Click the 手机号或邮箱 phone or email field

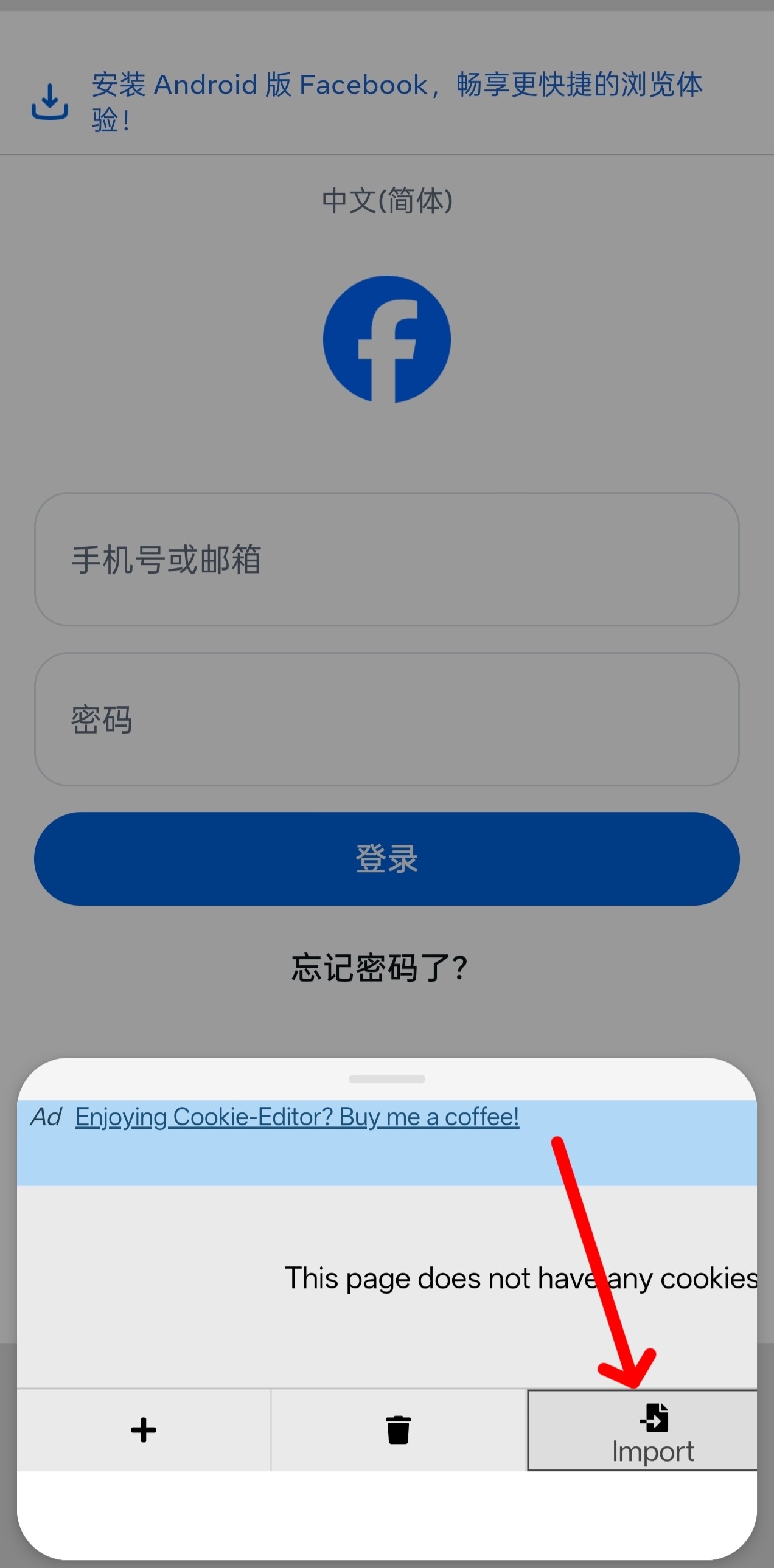(388, 561)
